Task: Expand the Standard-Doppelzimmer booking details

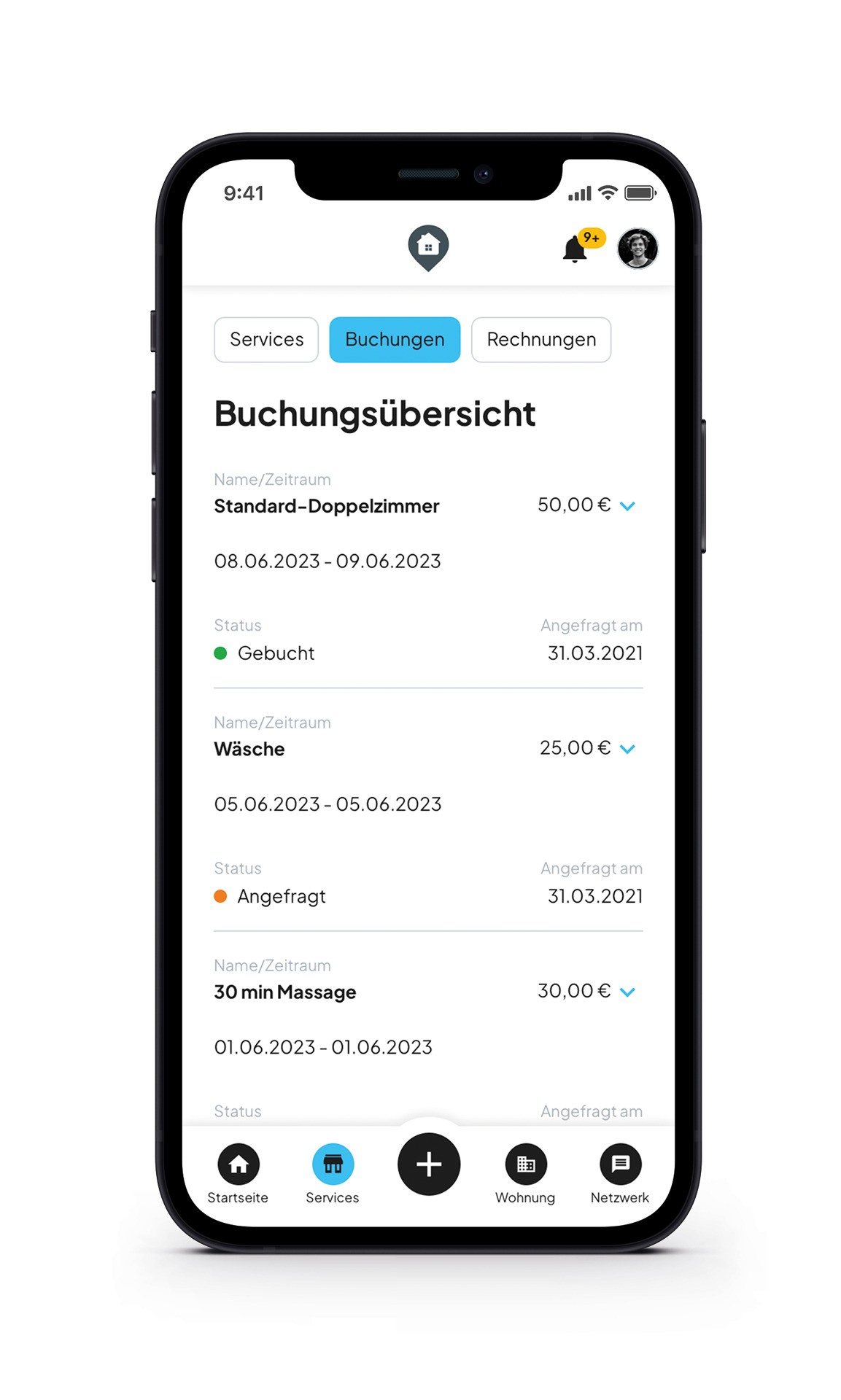Action: click(627, 506)
